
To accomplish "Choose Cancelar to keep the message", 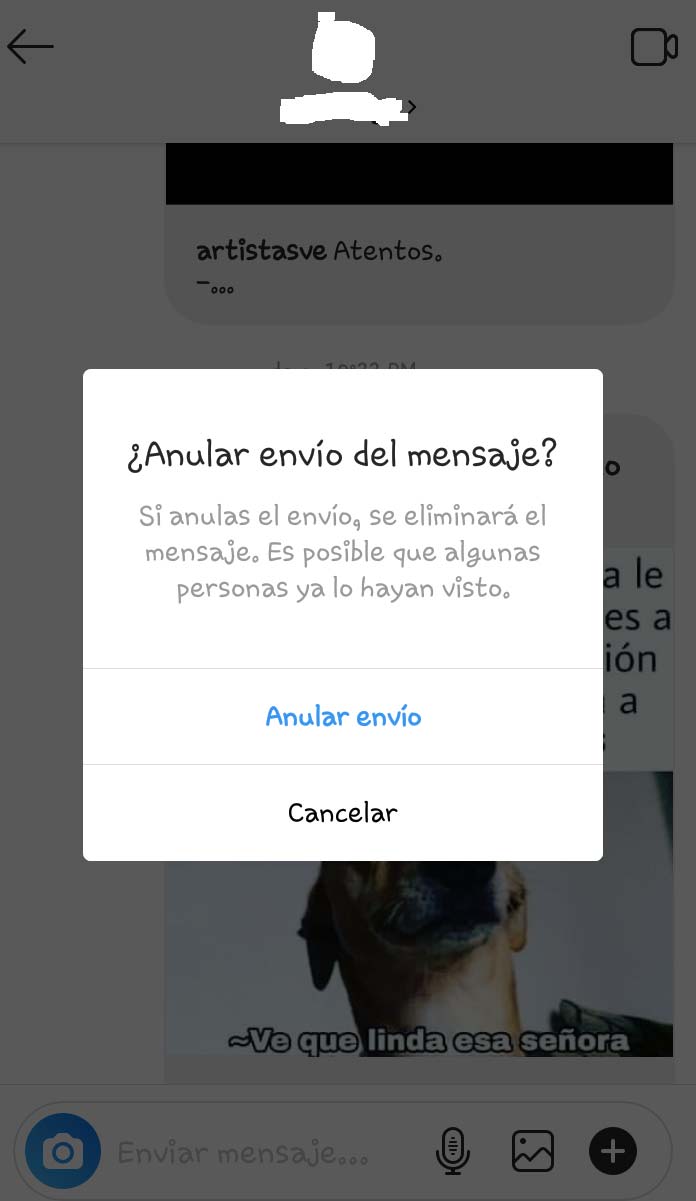I will 343,812.
